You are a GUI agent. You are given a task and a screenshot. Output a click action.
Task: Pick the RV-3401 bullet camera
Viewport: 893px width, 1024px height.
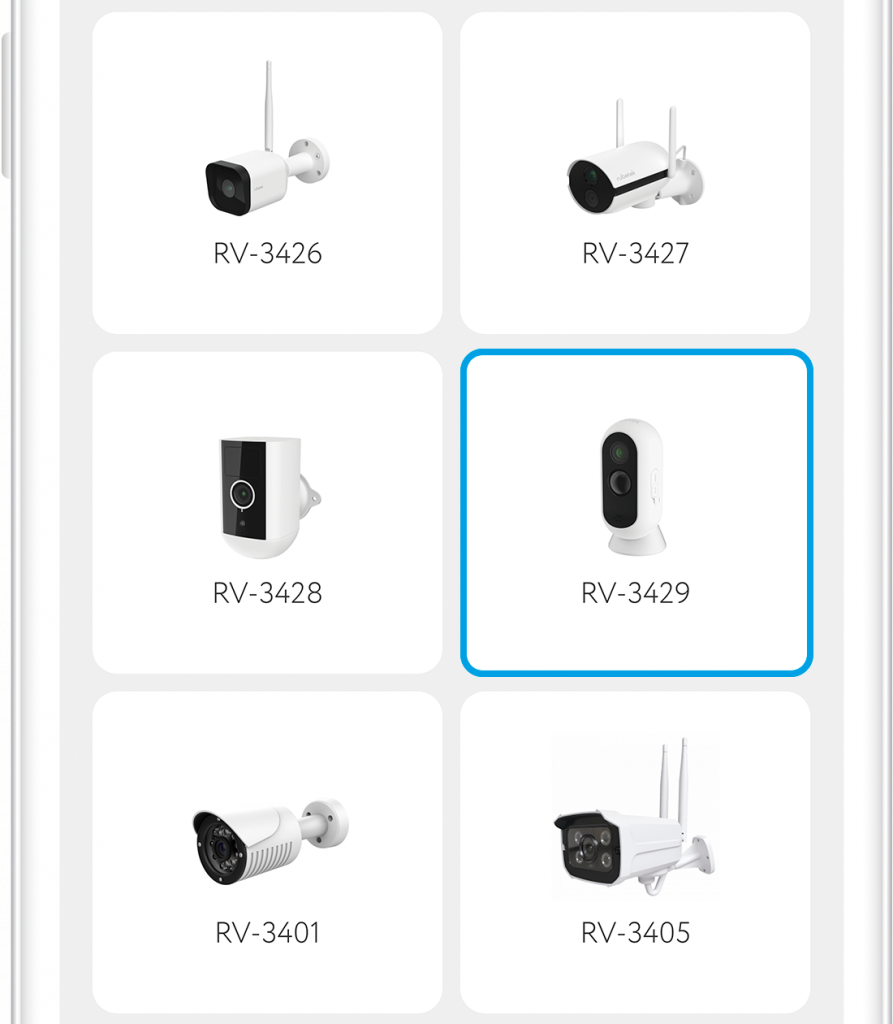[x=267, y=852]
